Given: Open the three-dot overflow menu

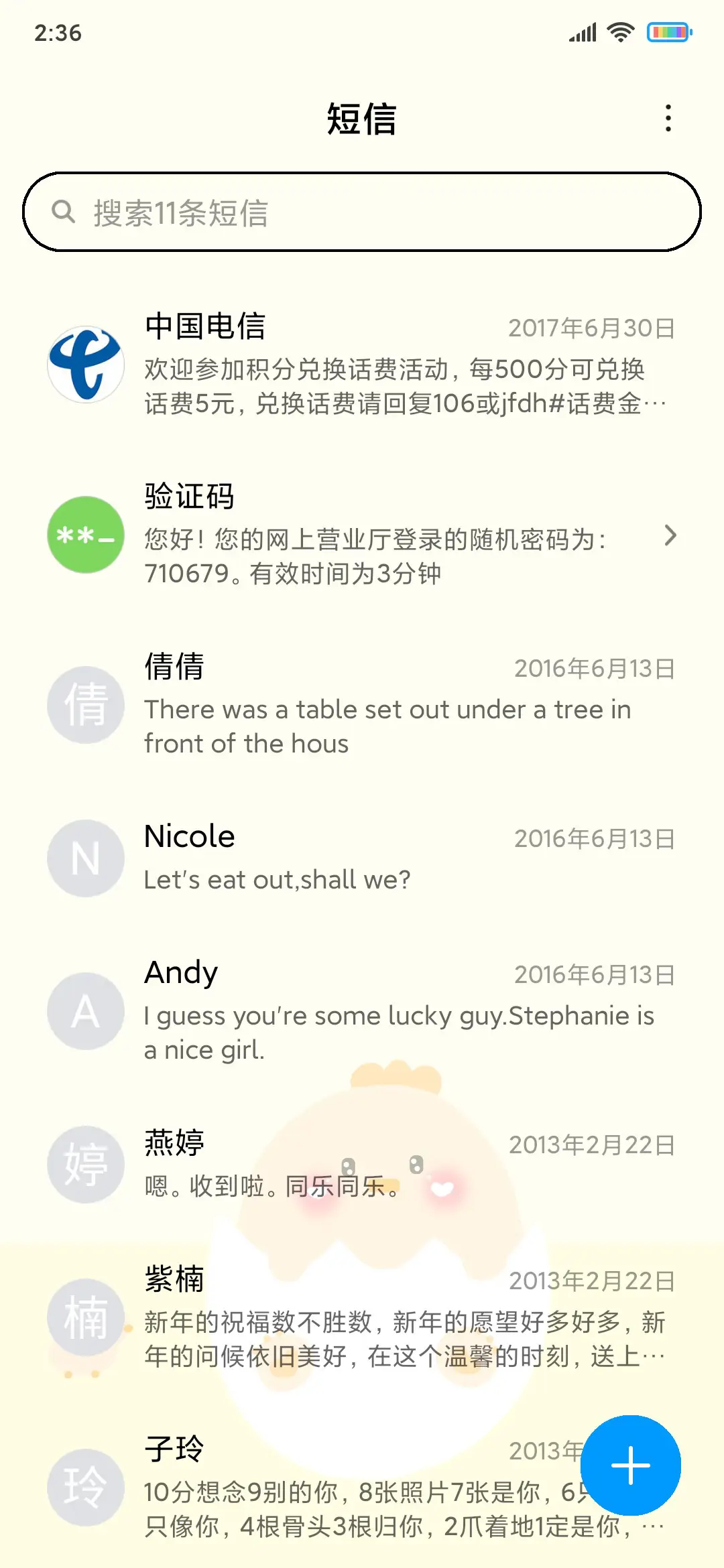Looking at the screenshot, I should pyautogui.click(x=668, y=118).
